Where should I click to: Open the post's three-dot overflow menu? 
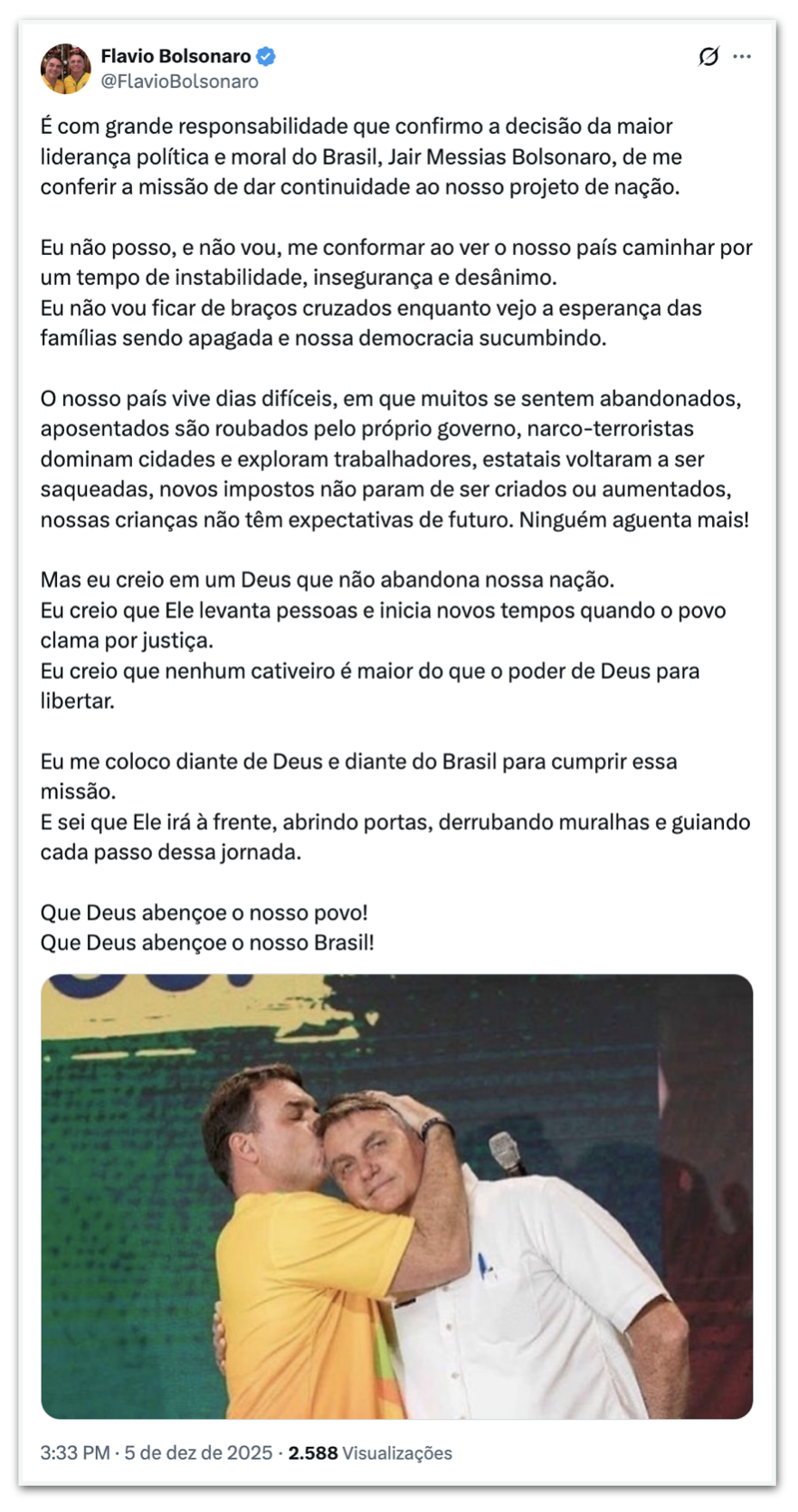point(742,57)
